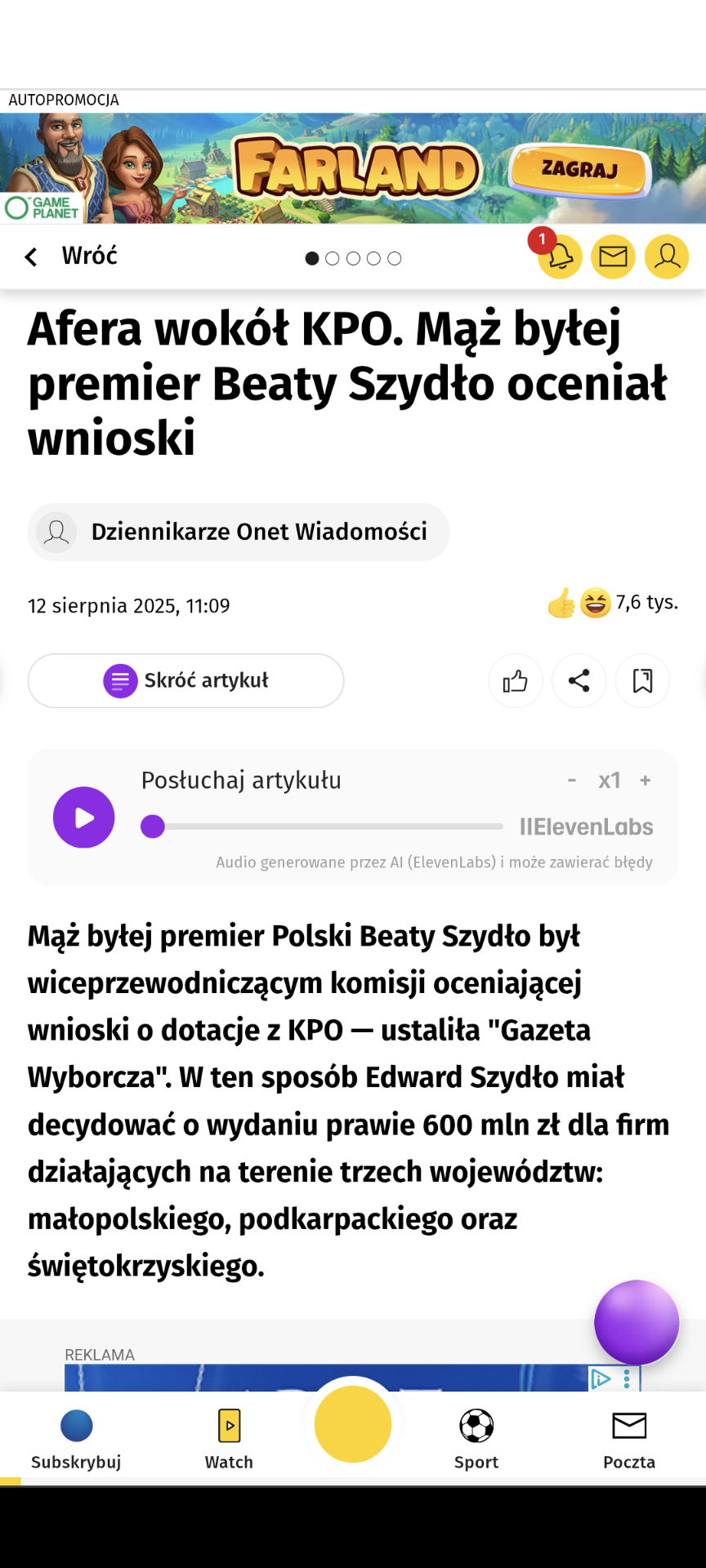Open the notifications bell
Viewport: 706px width, 1568px height.
click(x=560, y=257)
